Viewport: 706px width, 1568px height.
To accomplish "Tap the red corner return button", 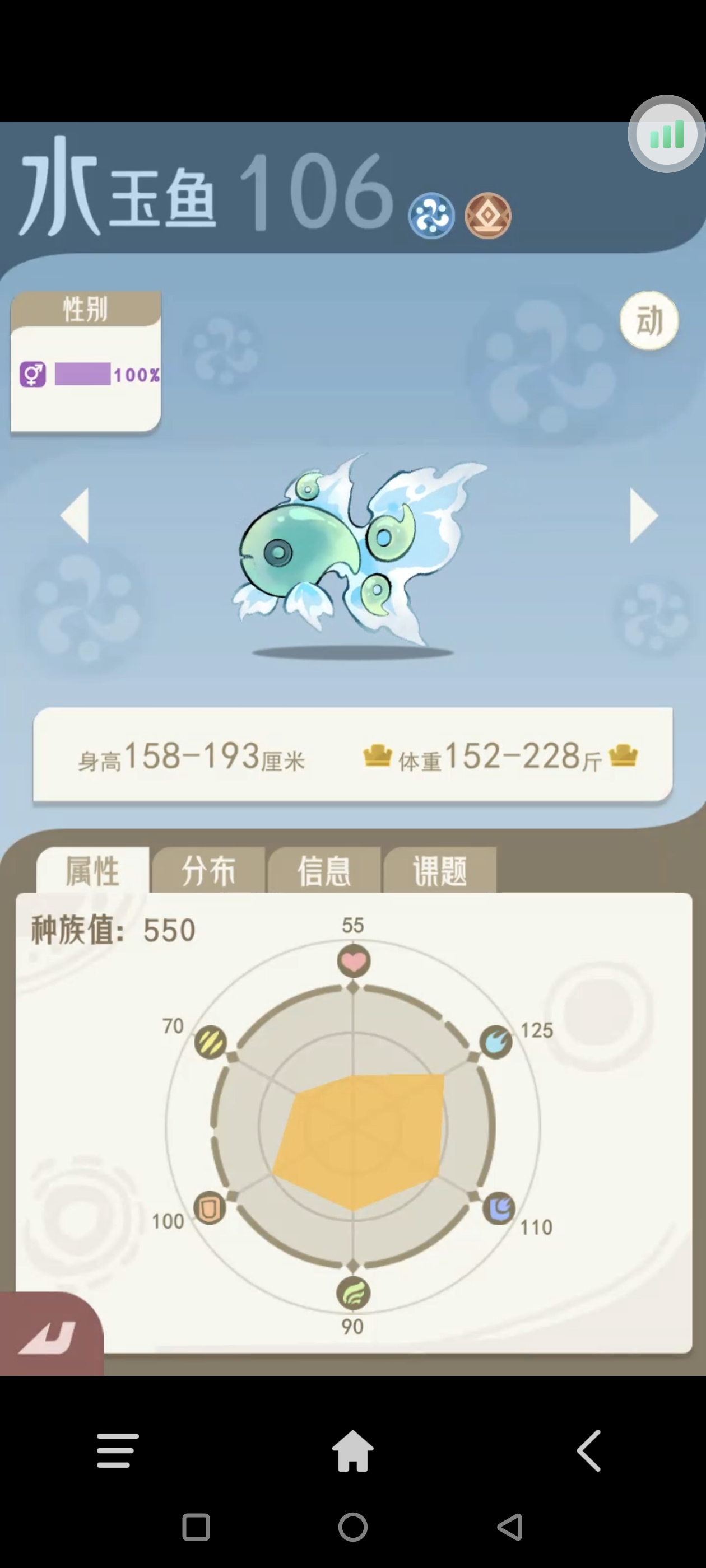I will (48, 1336).
